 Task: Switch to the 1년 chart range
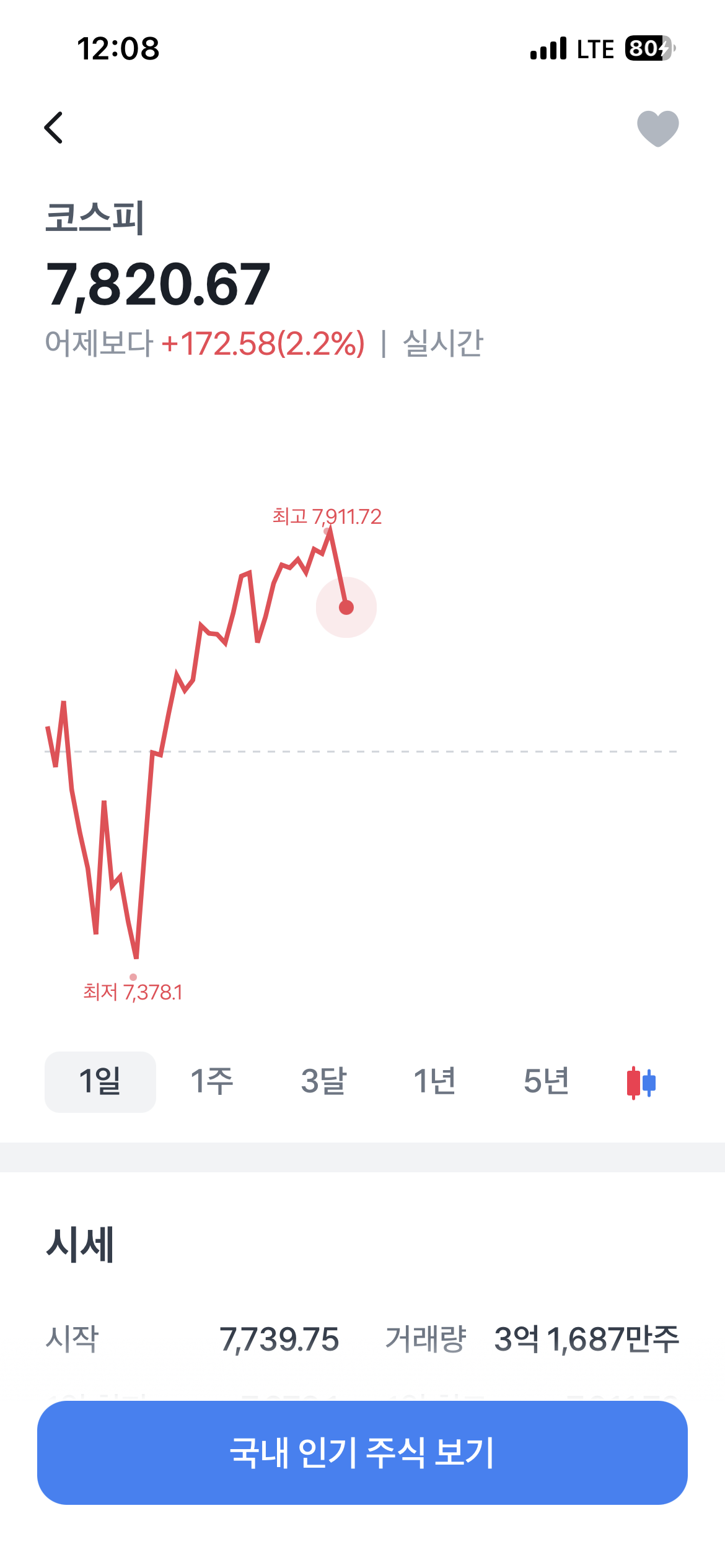click(x=435, y=1082)
